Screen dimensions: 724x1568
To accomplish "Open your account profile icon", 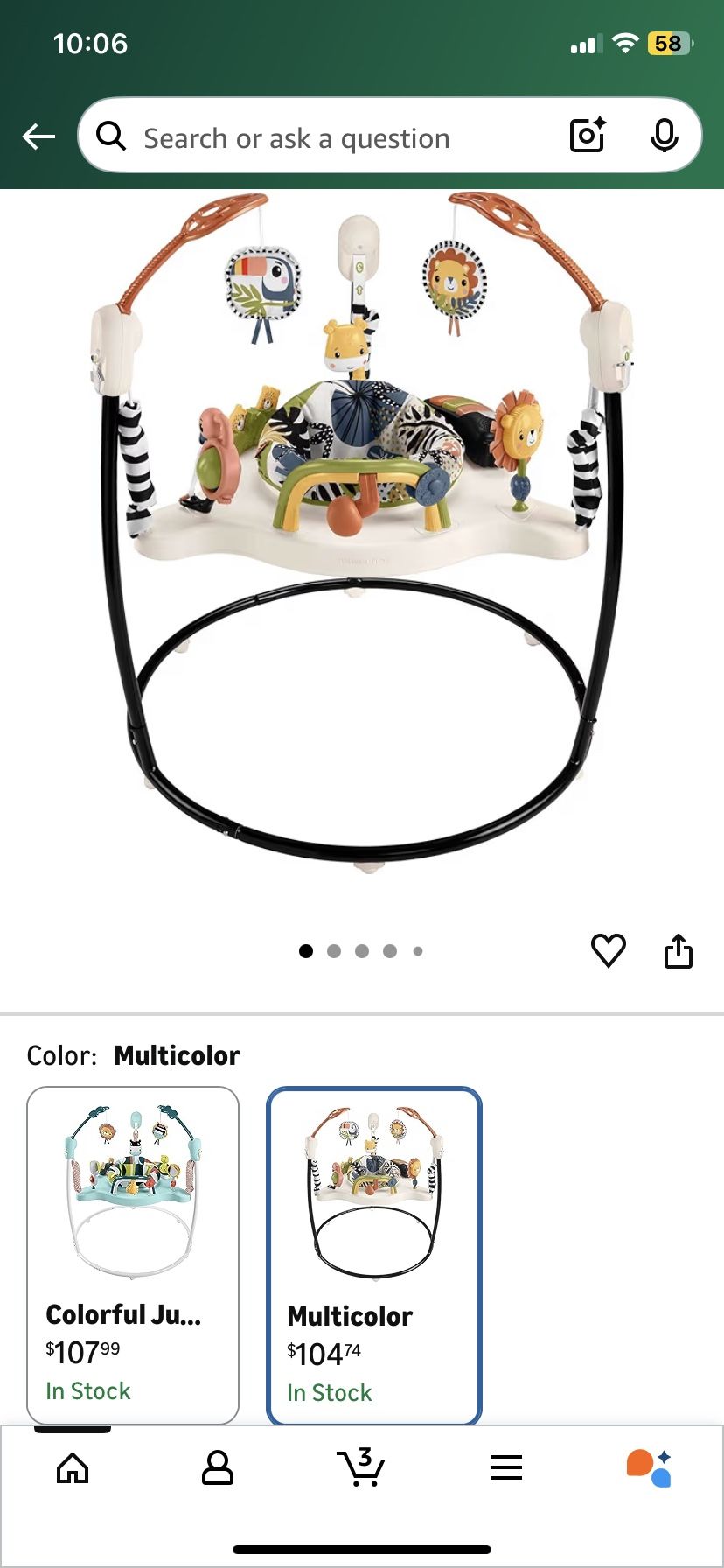I will click(217, 1466).
